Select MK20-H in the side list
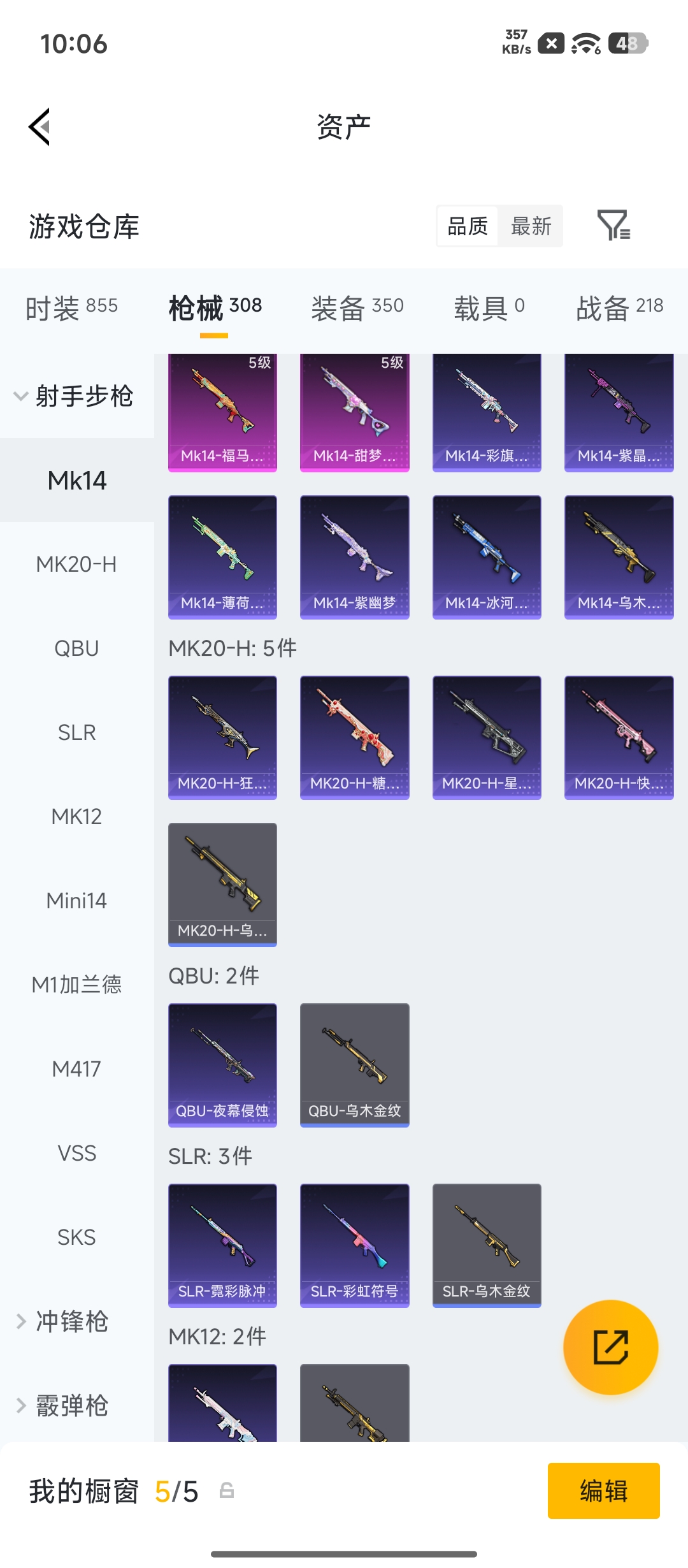Screen dimensions: 688x1568 click(77, 564)
